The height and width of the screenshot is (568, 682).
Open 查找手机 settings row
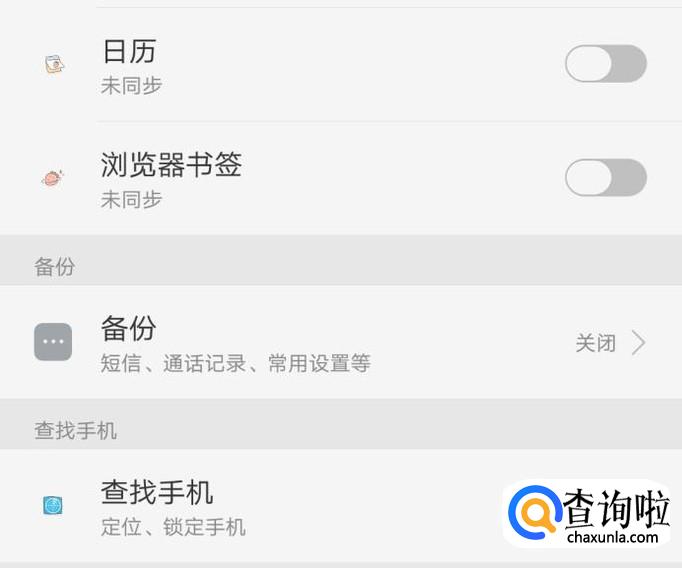tap(341, 506)
